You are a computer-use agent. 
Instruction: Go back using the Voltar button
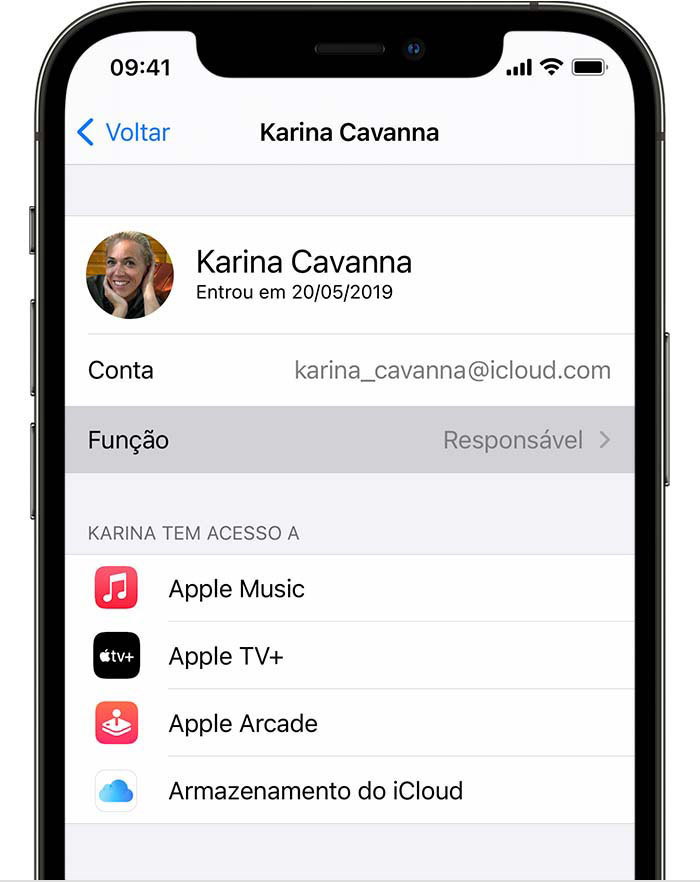point(123,133)
